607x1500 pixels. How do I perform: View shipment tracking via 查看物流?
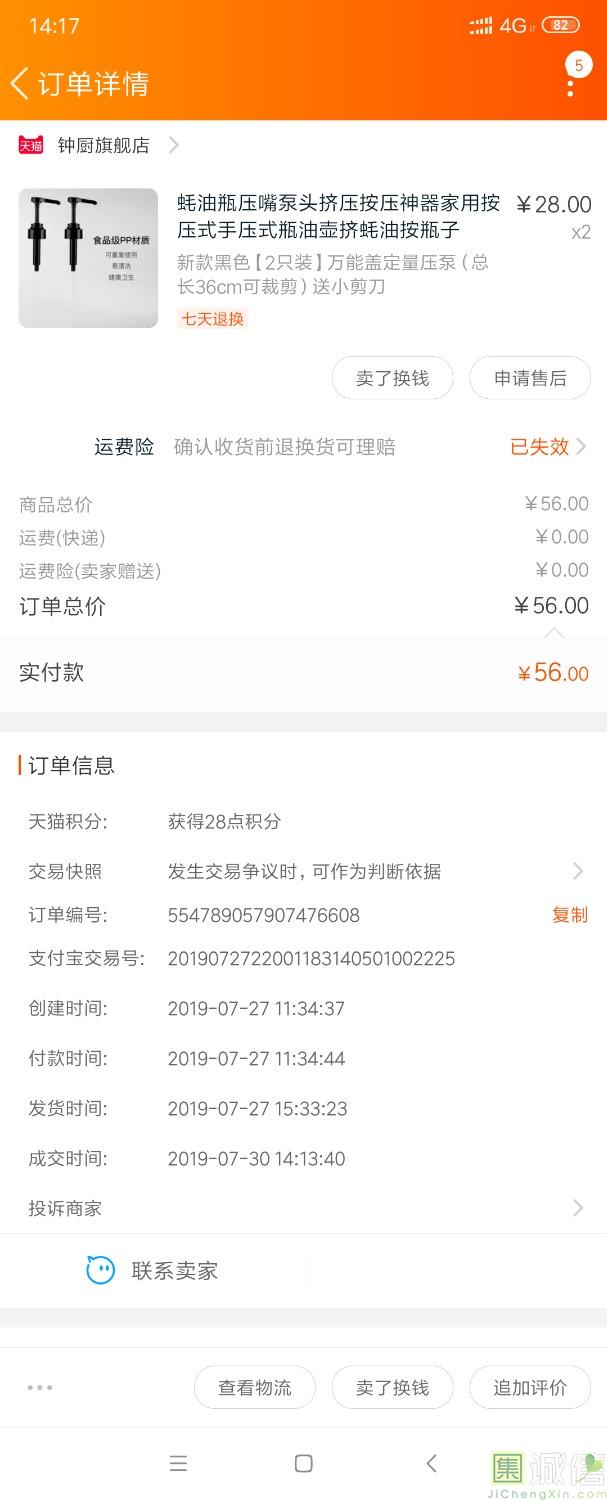tap(255, 1387)
